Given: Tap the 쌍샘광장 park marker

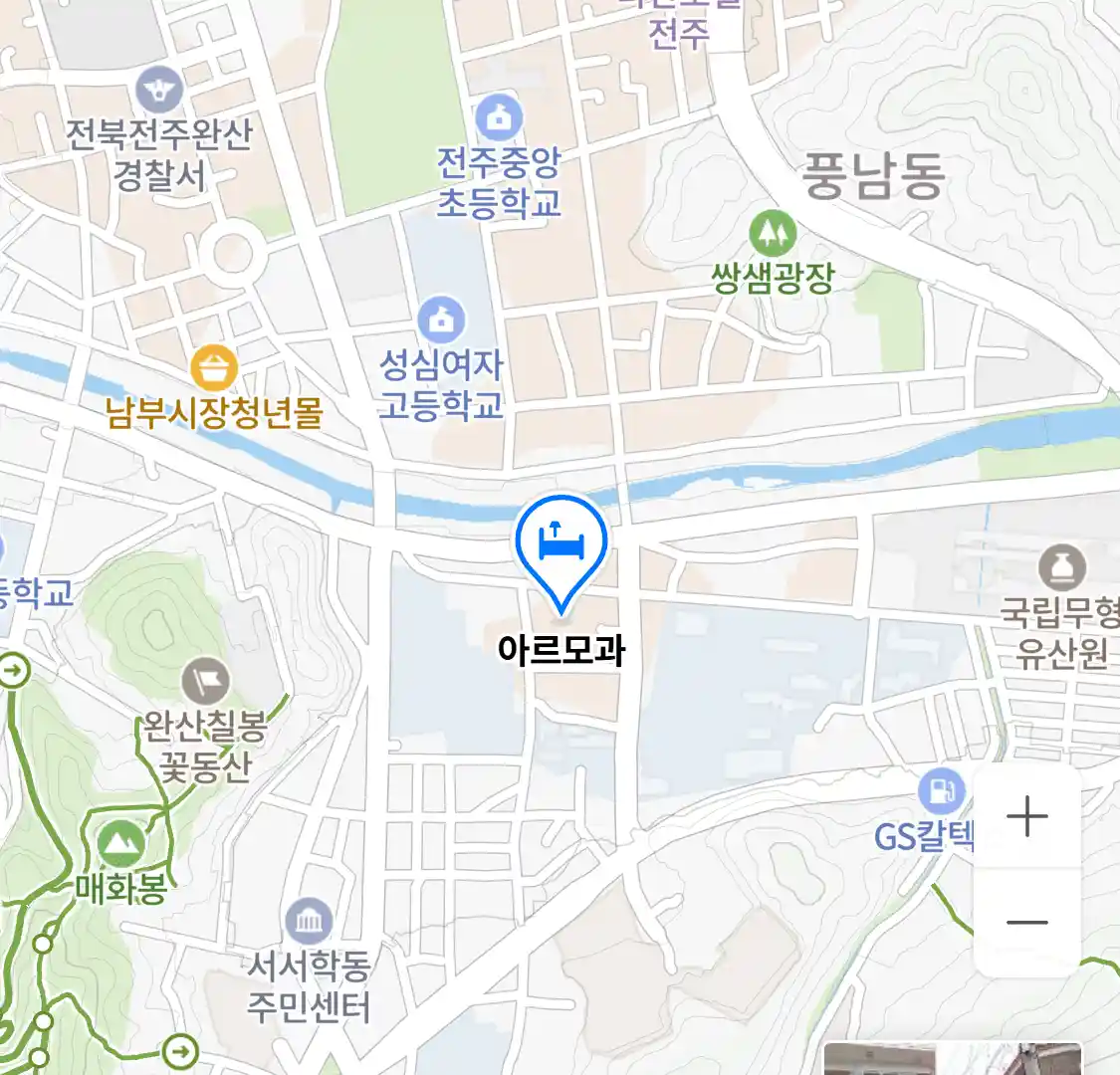Looking at the screenshot, I should tap(773, 235).
